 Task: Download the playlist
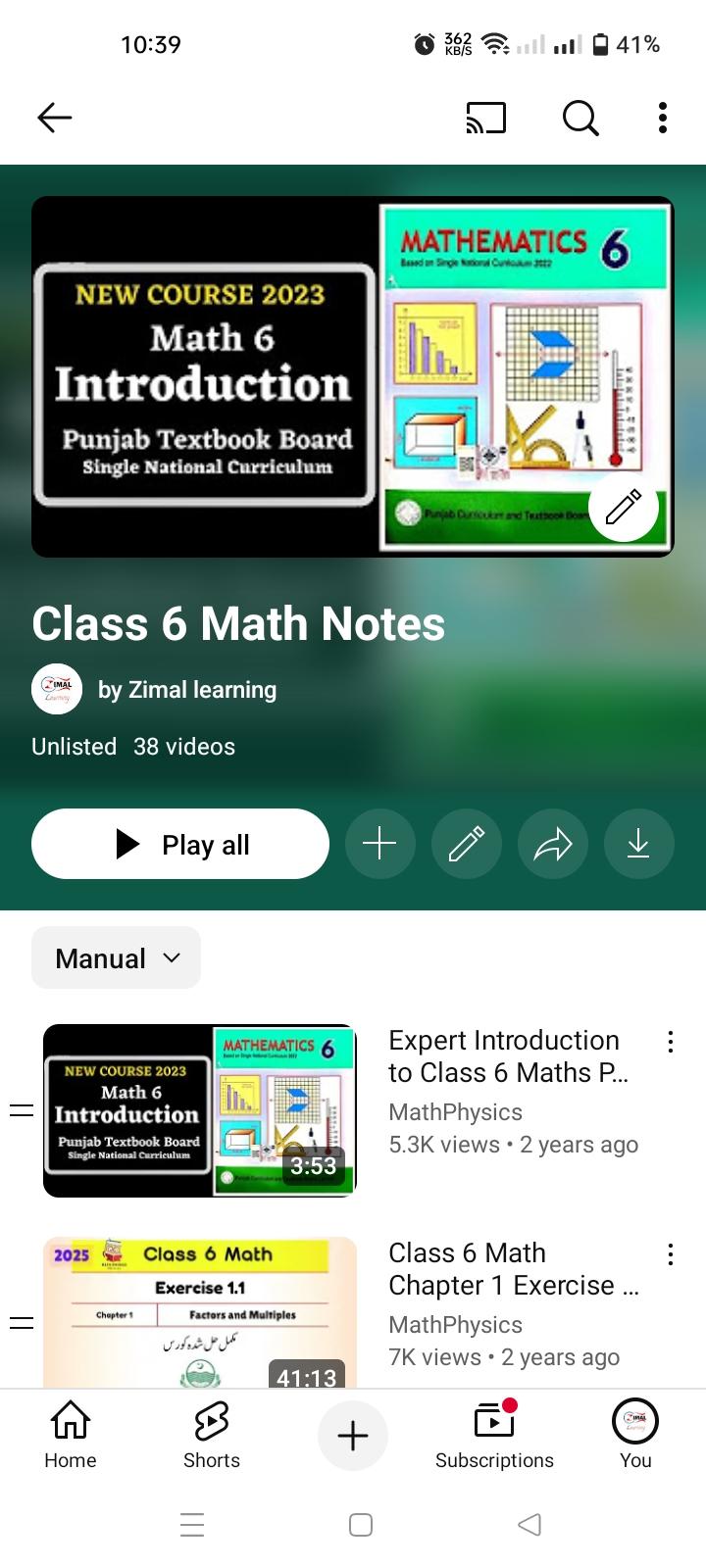coord(638,844)
